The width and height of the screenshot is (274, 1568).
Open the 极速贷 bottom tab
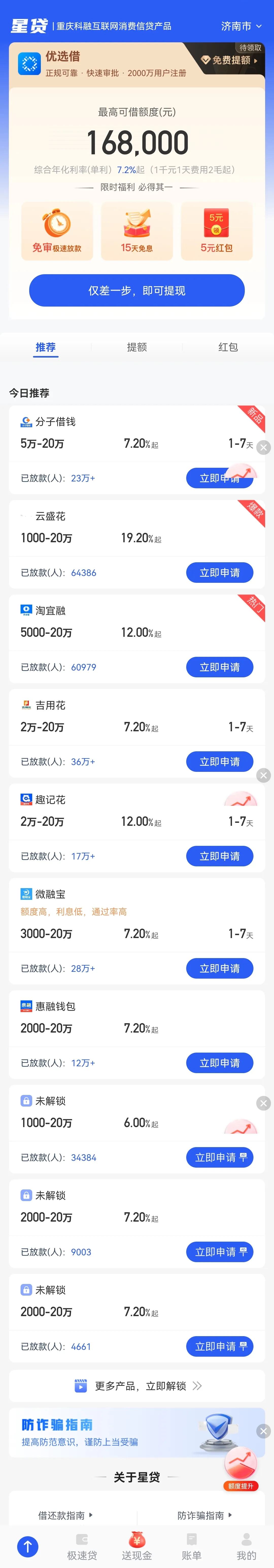tap(82, 1547)
